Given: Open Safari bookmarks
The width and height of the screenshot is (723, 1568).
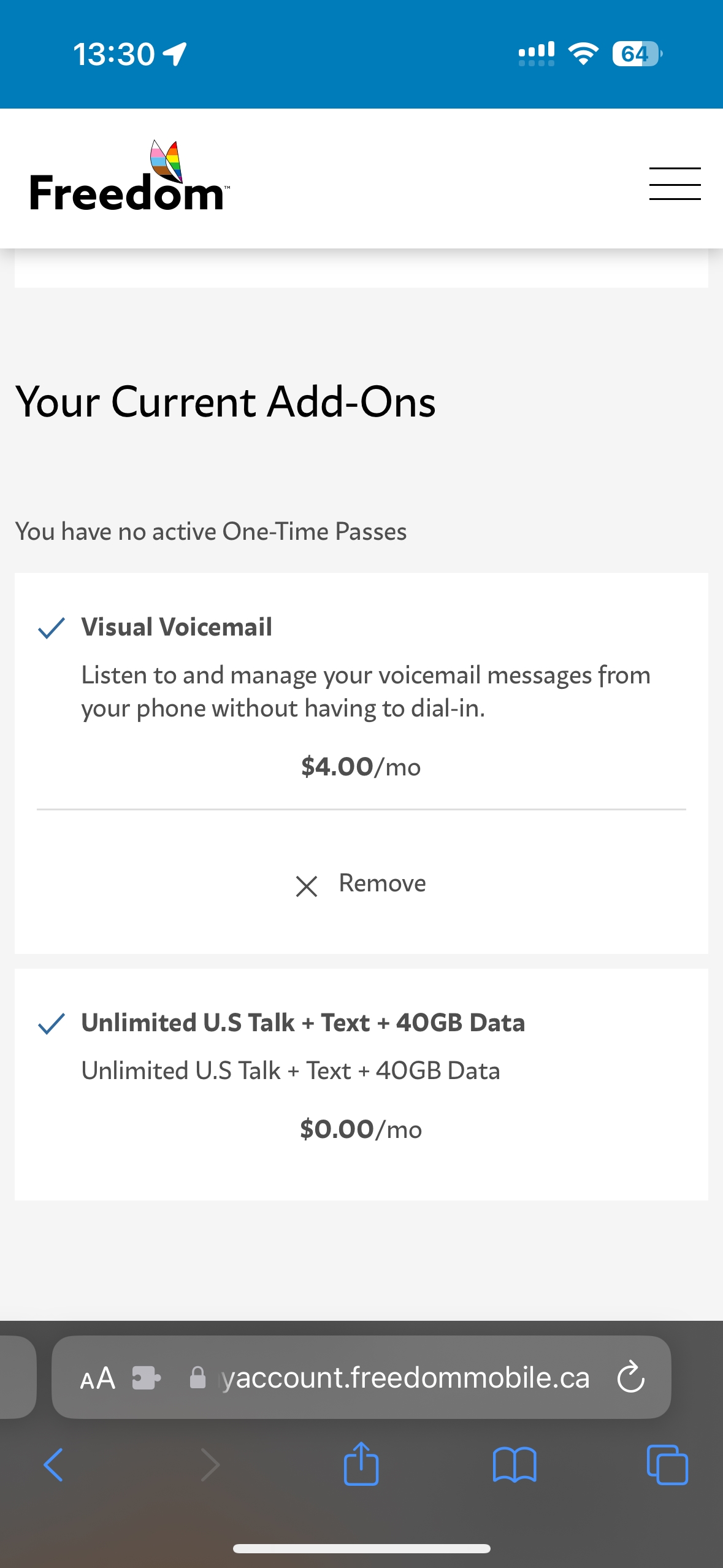Looking at the screenshot, I should 515,1465.
